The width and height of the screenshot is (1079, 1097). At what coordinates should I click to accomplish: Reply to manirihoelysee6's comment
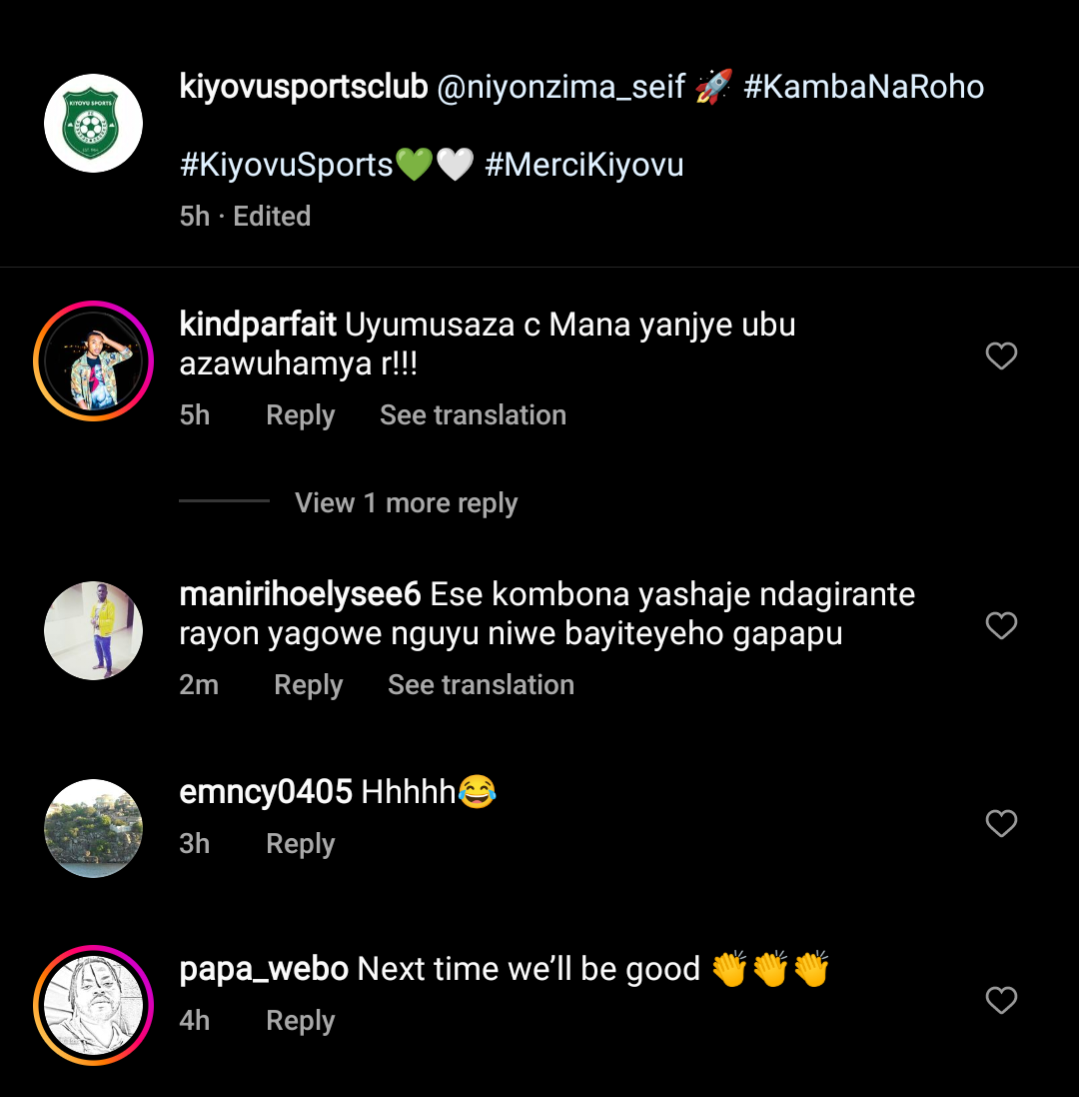coord(308,685)
